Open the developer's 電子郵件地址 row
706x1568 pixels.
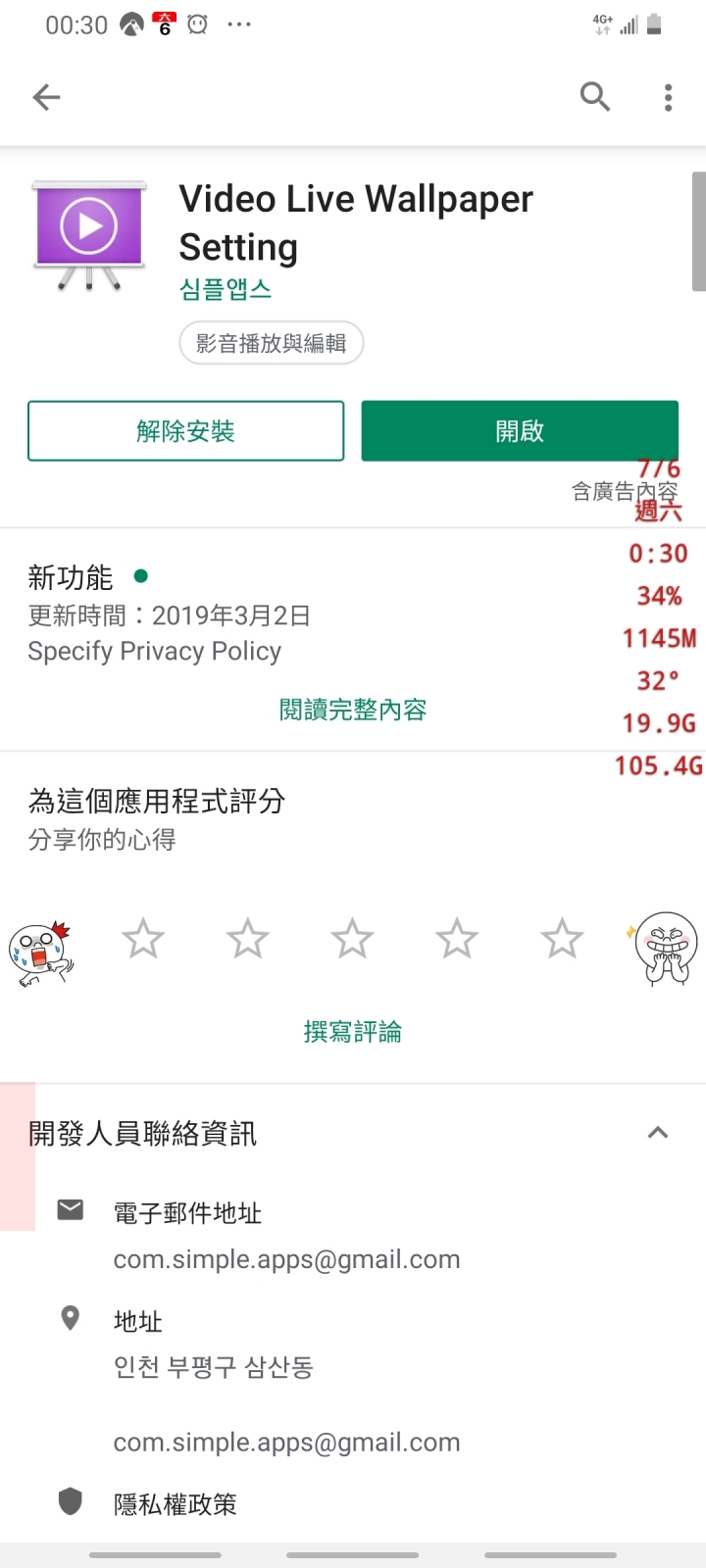286,1236
